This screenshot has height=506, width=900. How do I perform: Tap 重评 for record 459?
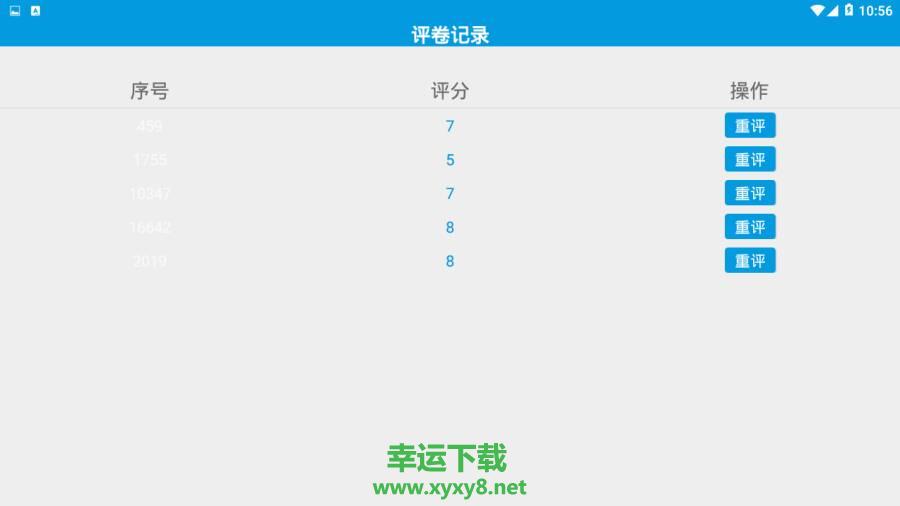[750, 126]
